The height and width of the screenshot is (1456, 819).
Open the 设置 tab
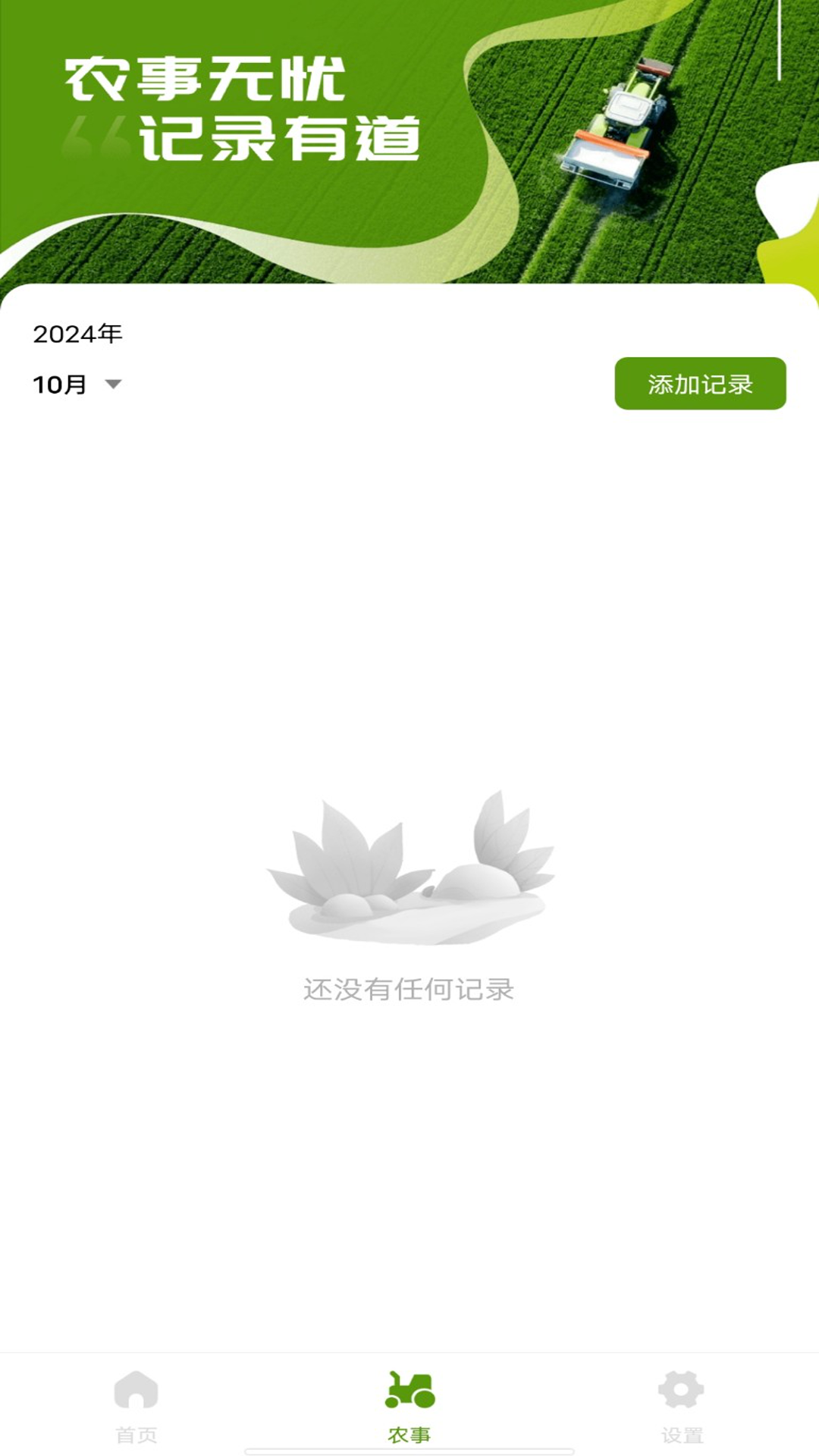(682, 1407)
